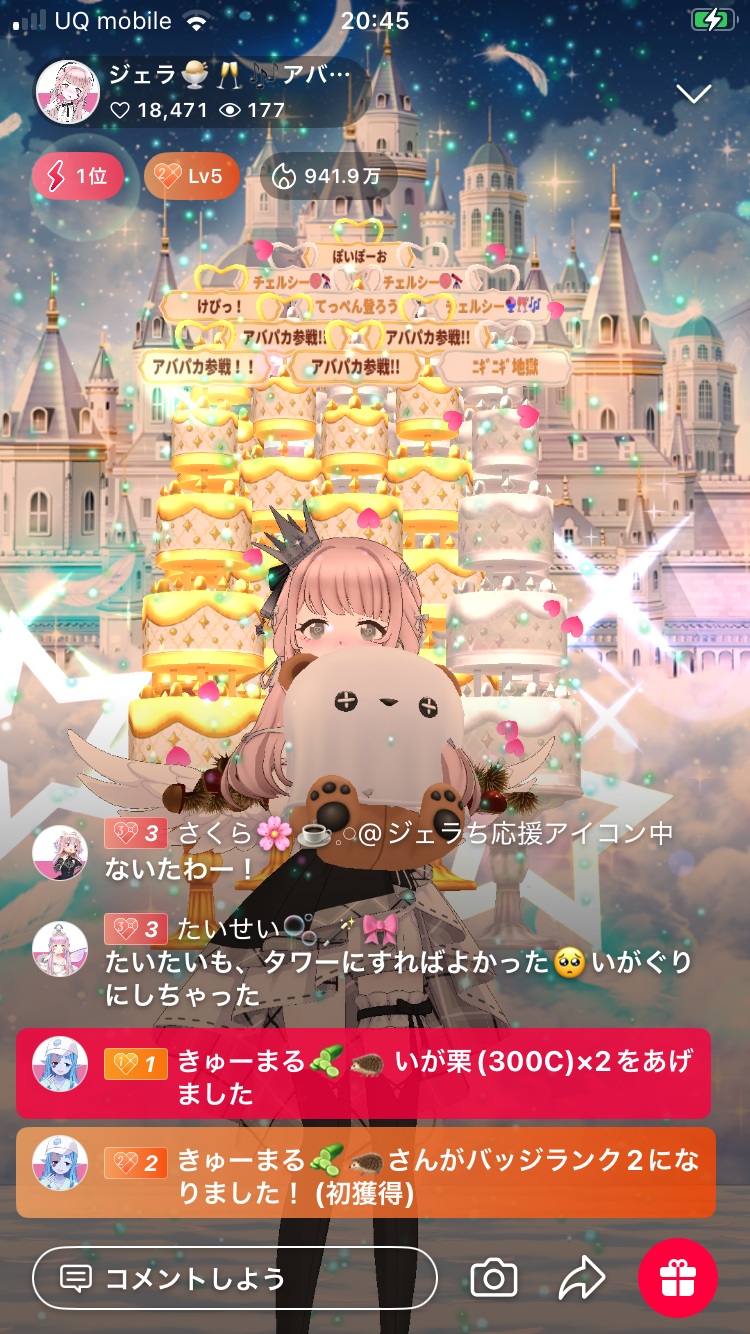The image size is (750, 1334).
Task: Open the 1位 ranking badge
Action: coord(78,177)
